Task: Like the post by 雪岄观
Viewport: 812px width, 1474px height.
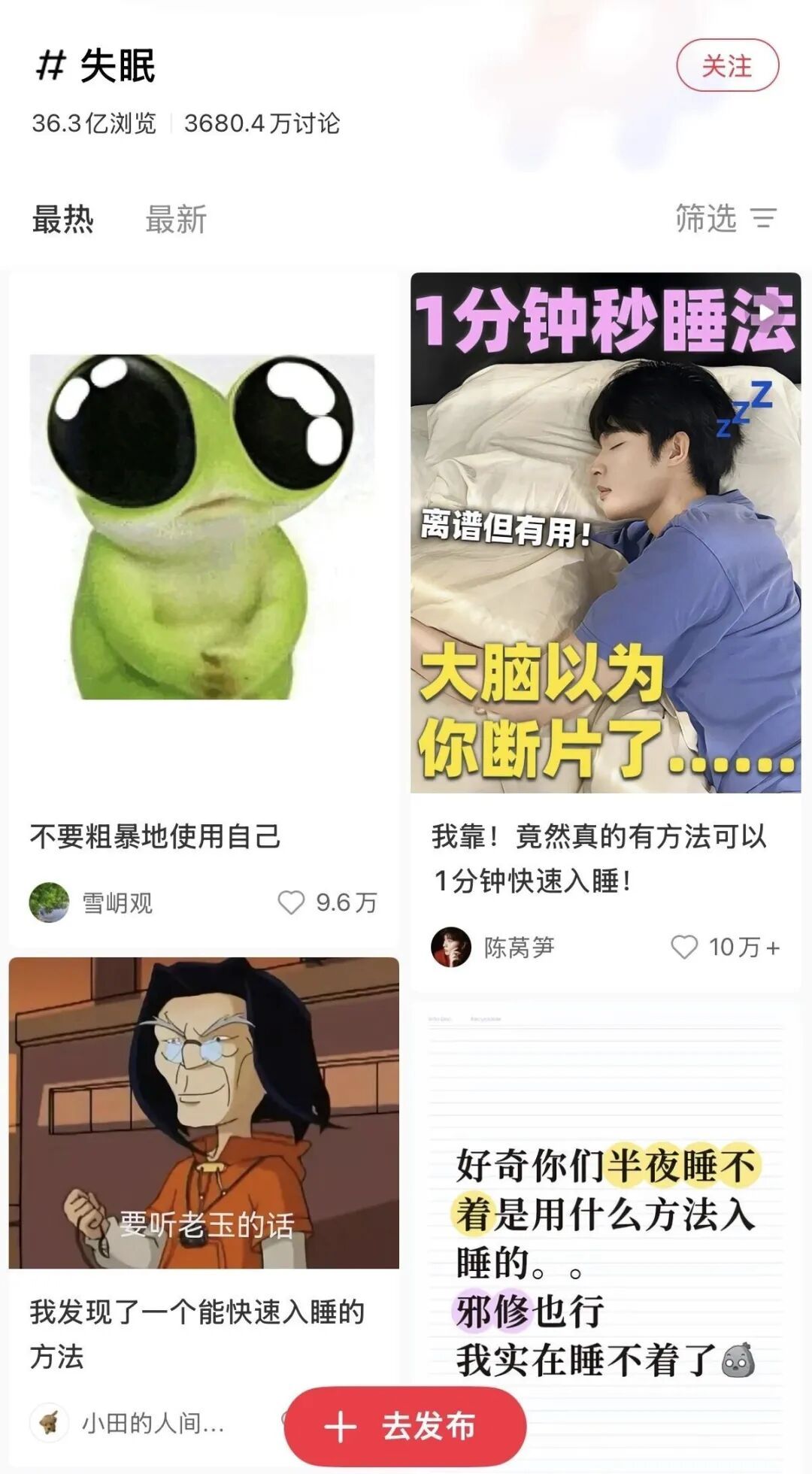Action: 292,902
